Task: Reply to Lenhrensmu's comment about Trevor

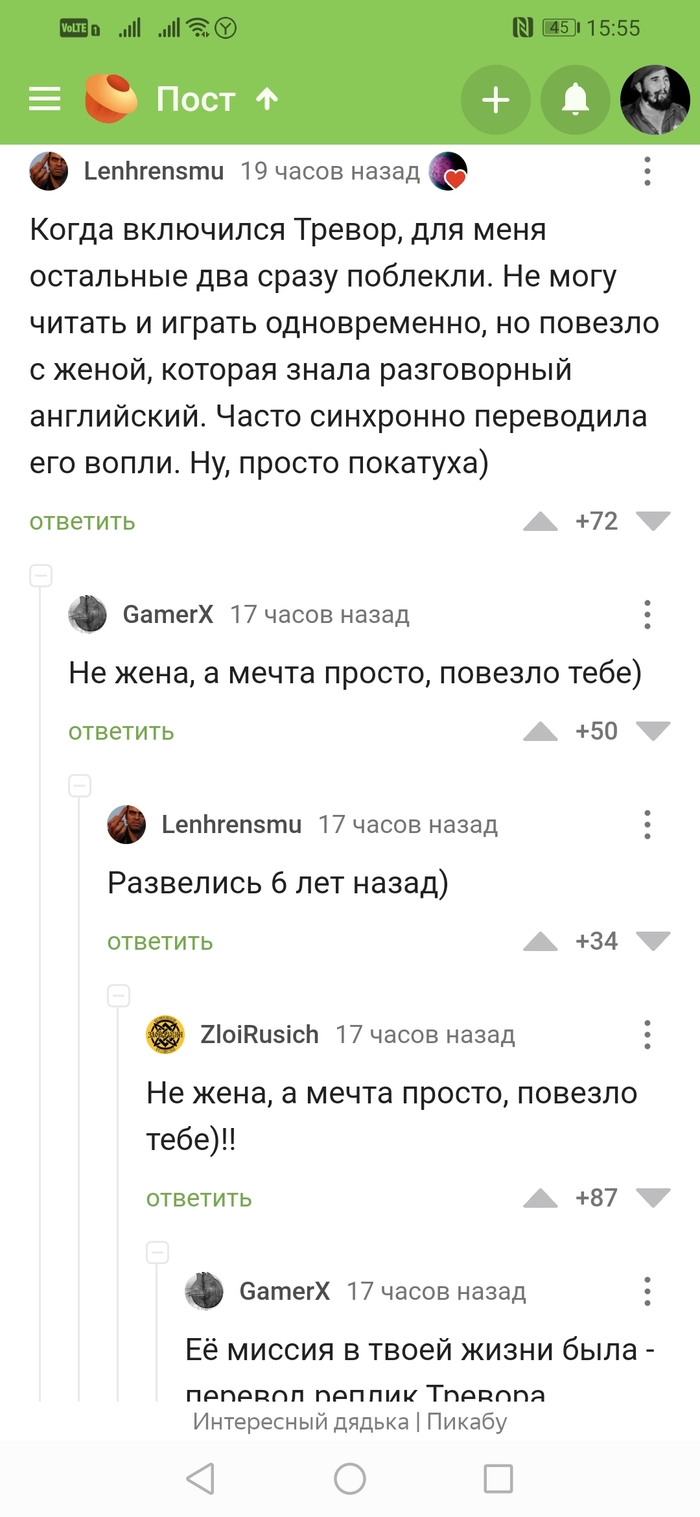Action: 82,521
